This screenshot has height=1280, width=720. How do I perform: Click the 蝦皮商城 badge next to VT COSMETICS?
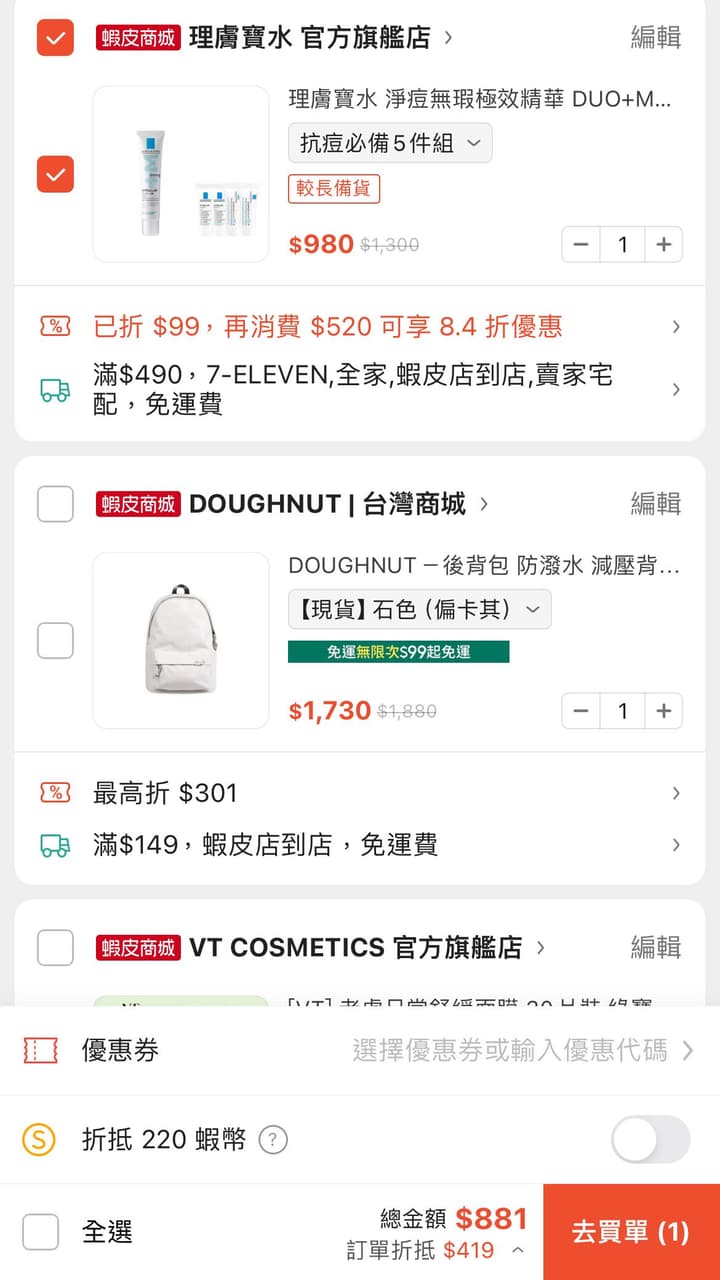click(136, 948)
